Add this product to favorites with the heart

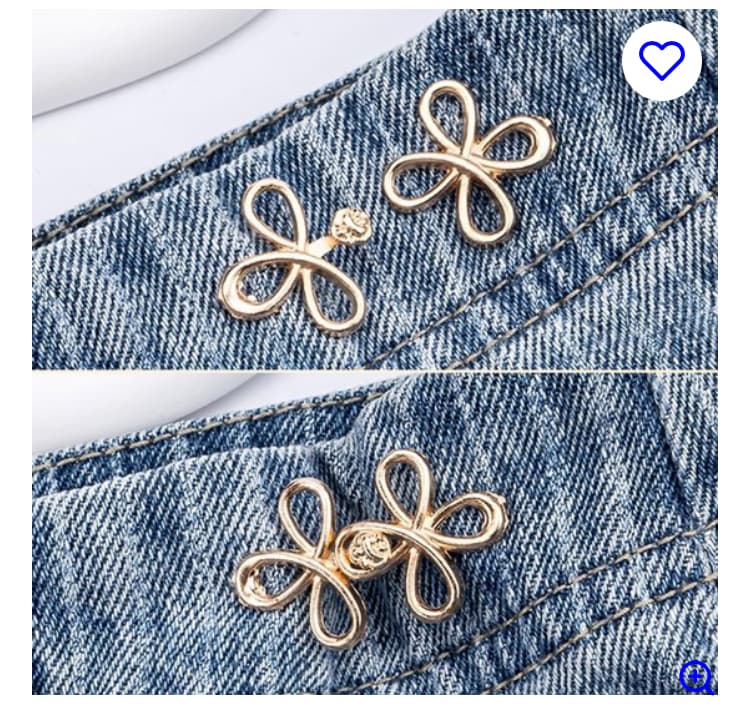(x=661, y=60)
